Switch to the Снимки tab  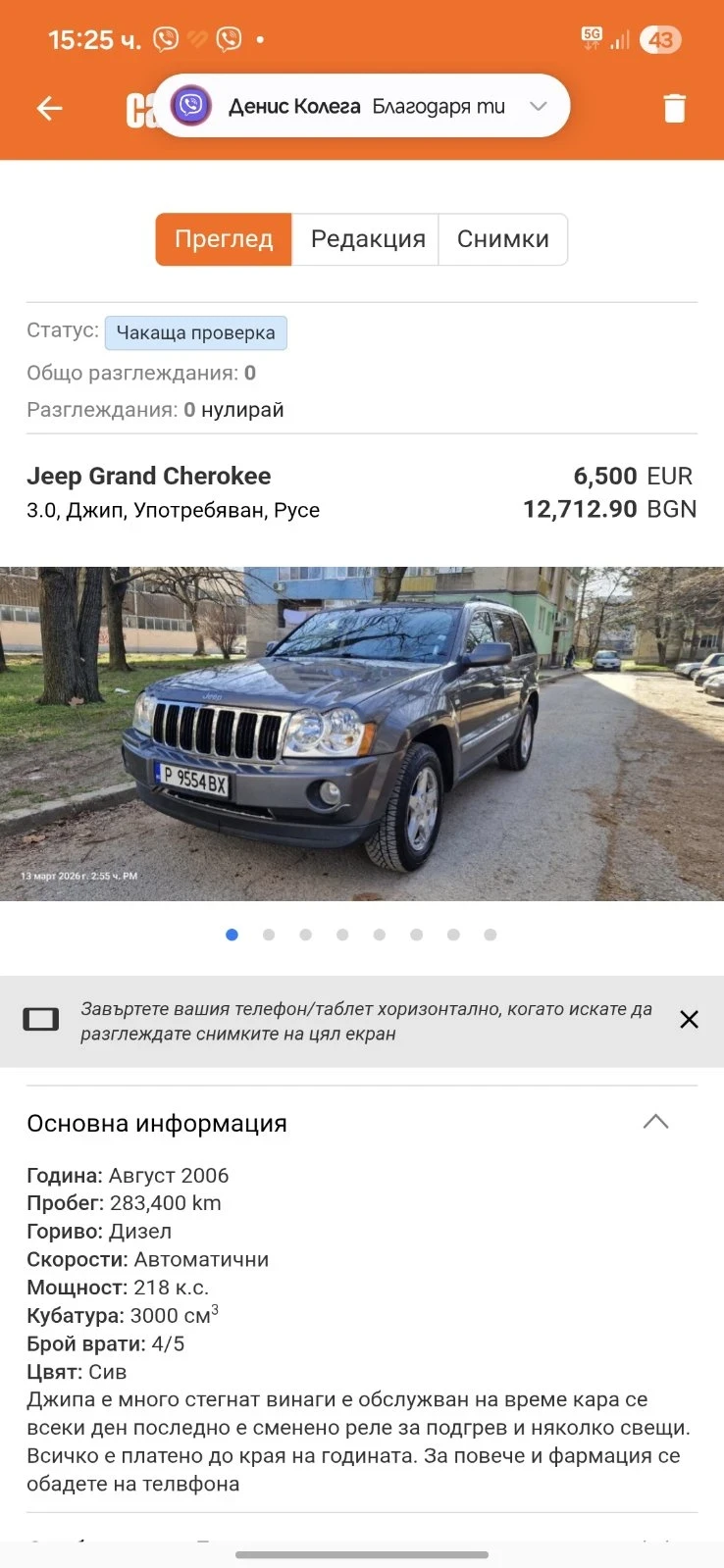click(x=502, y=239)
